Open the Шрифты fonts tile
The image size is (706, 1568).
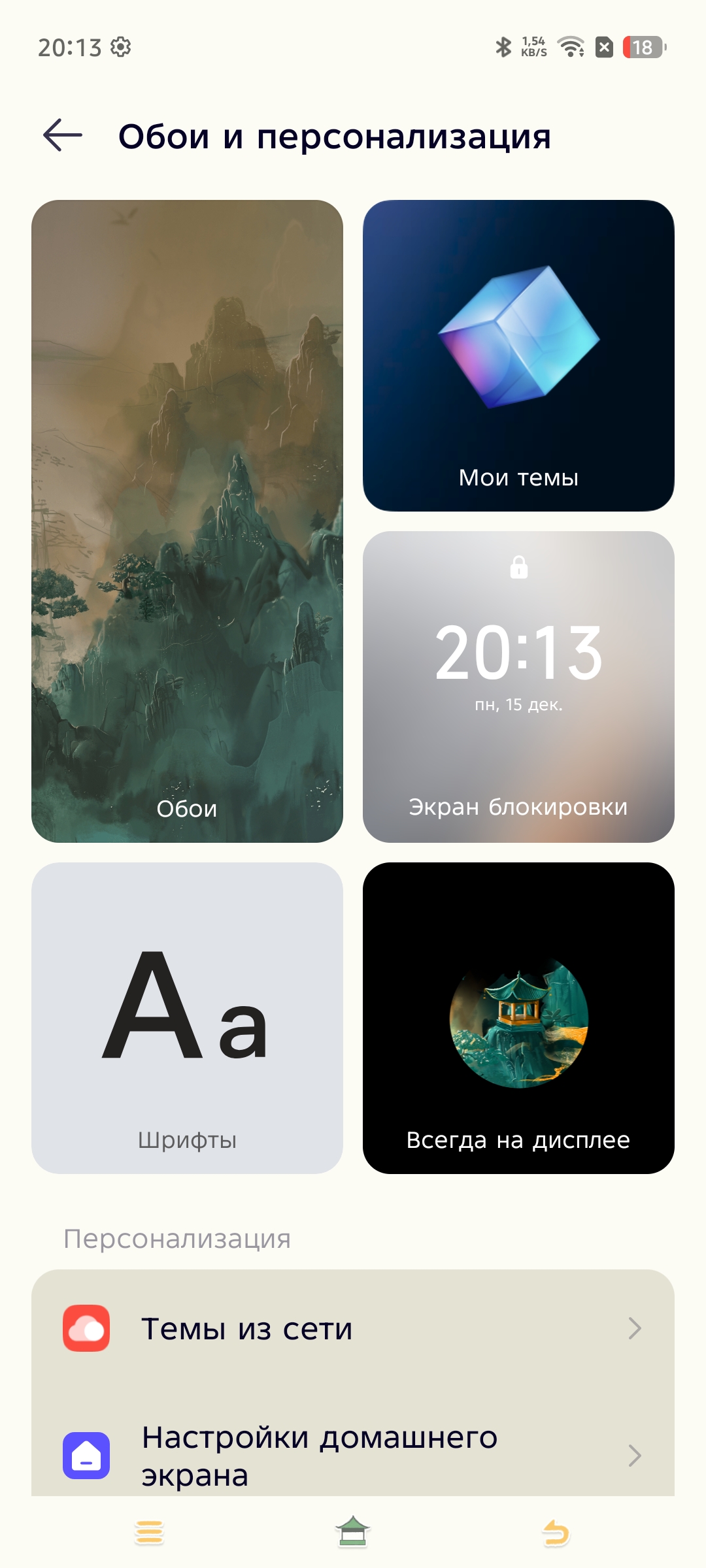(x=187, y=1018)
